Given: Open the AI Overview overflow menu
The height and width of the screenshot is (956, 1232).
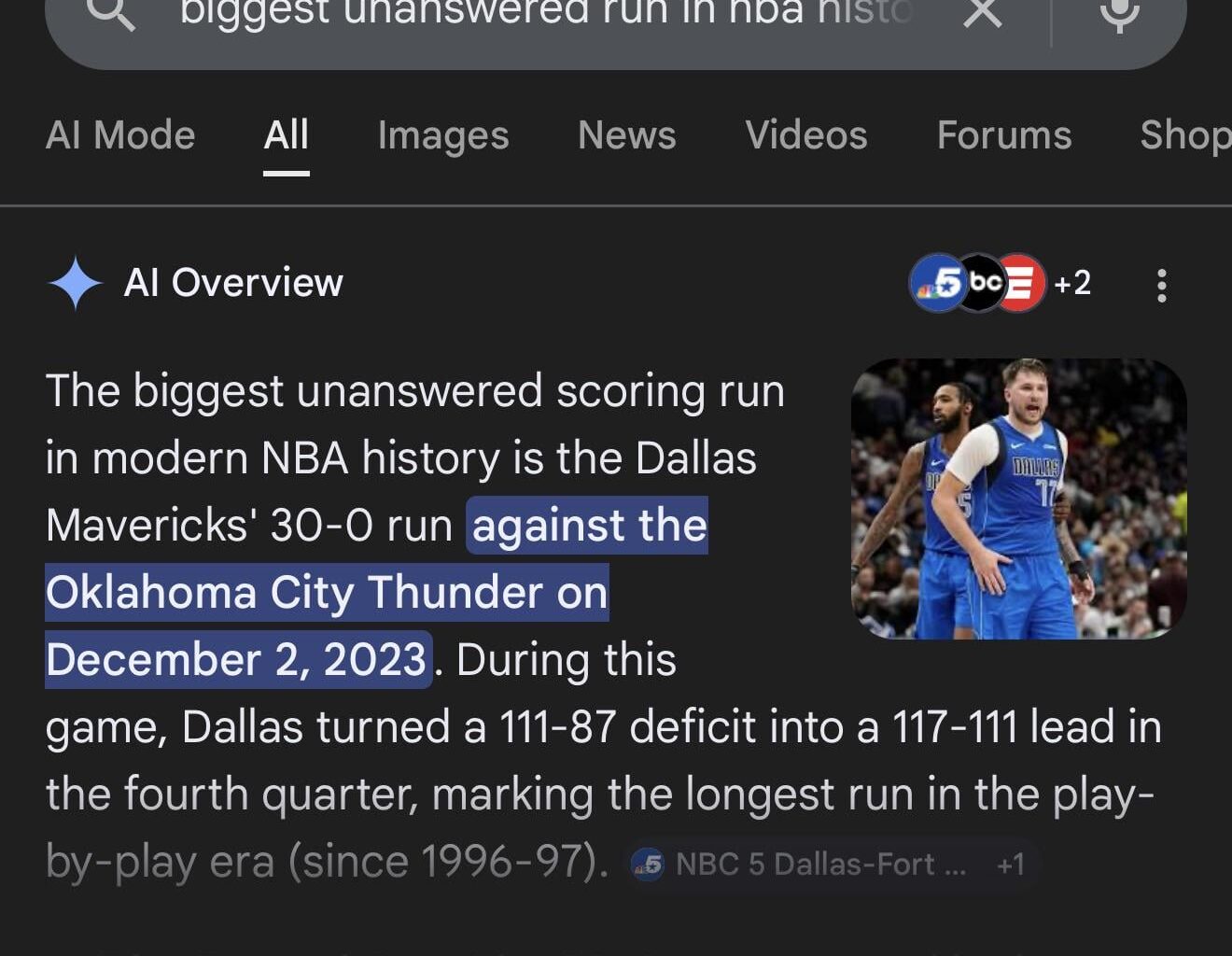Looking at the screenshot, I should 1161,285.
